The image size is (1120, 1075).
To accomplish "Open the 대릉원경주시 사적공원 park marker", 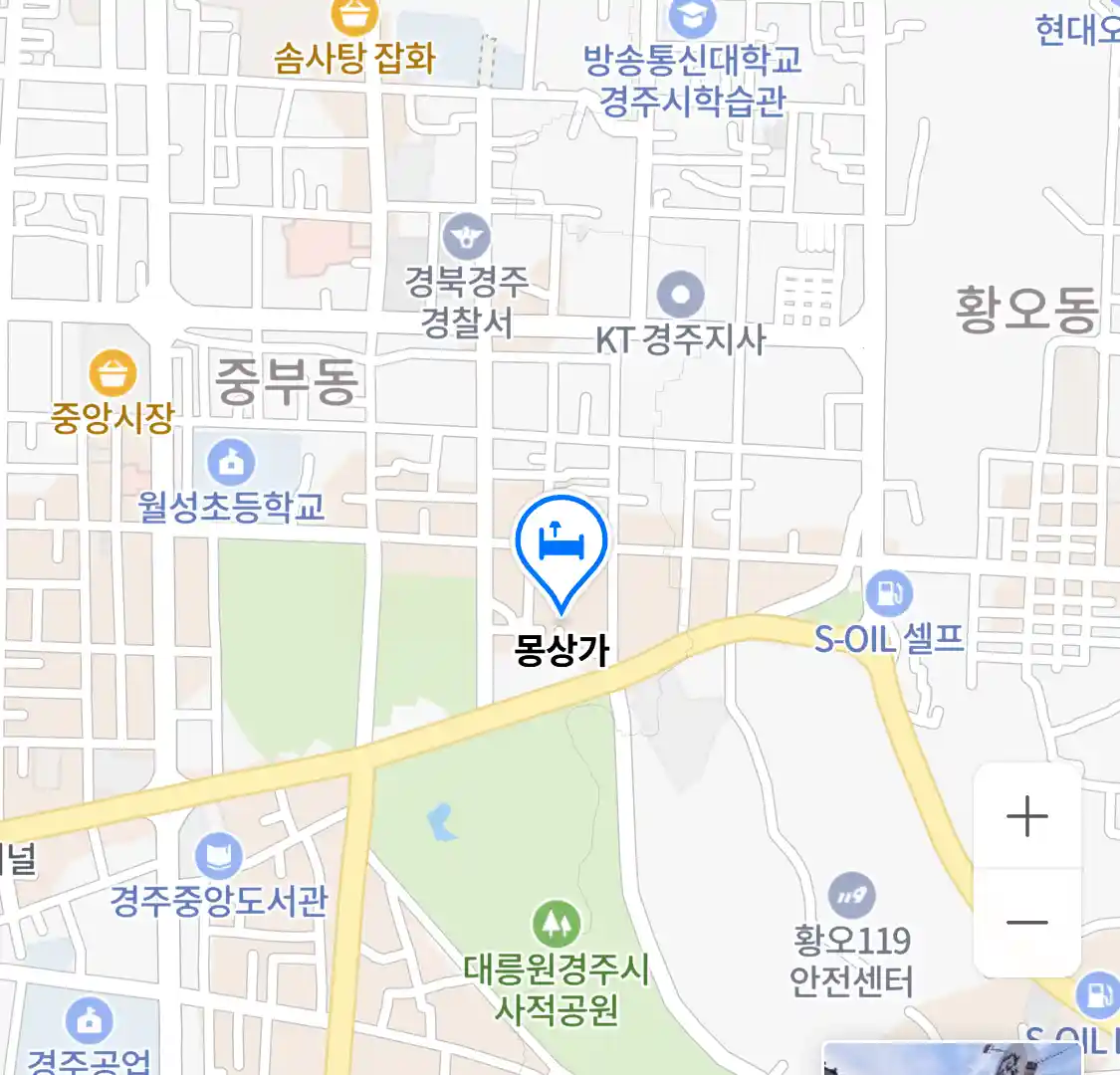I will point(556,924).
